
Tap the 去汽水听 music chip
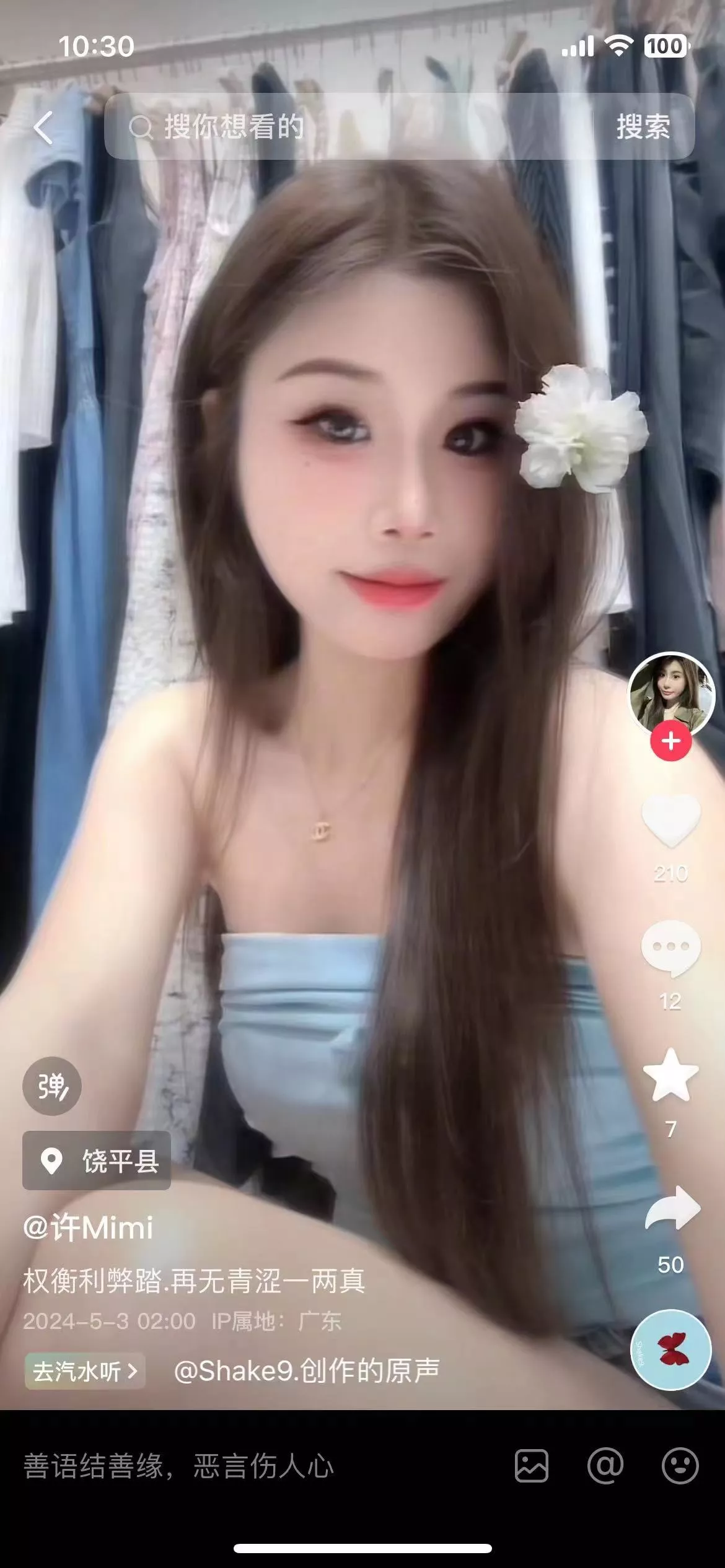click(x=85, y=1372)
